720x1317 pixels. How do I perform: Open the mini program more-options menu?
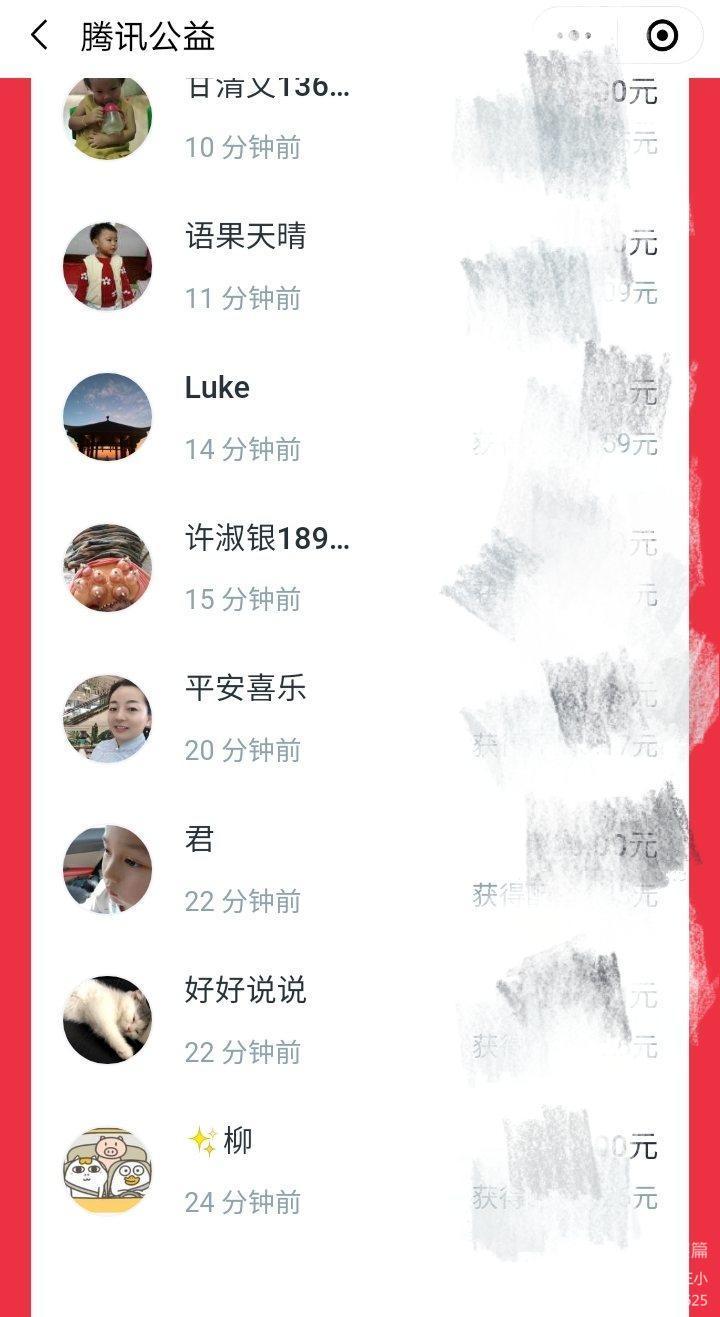tap(574, 36)
